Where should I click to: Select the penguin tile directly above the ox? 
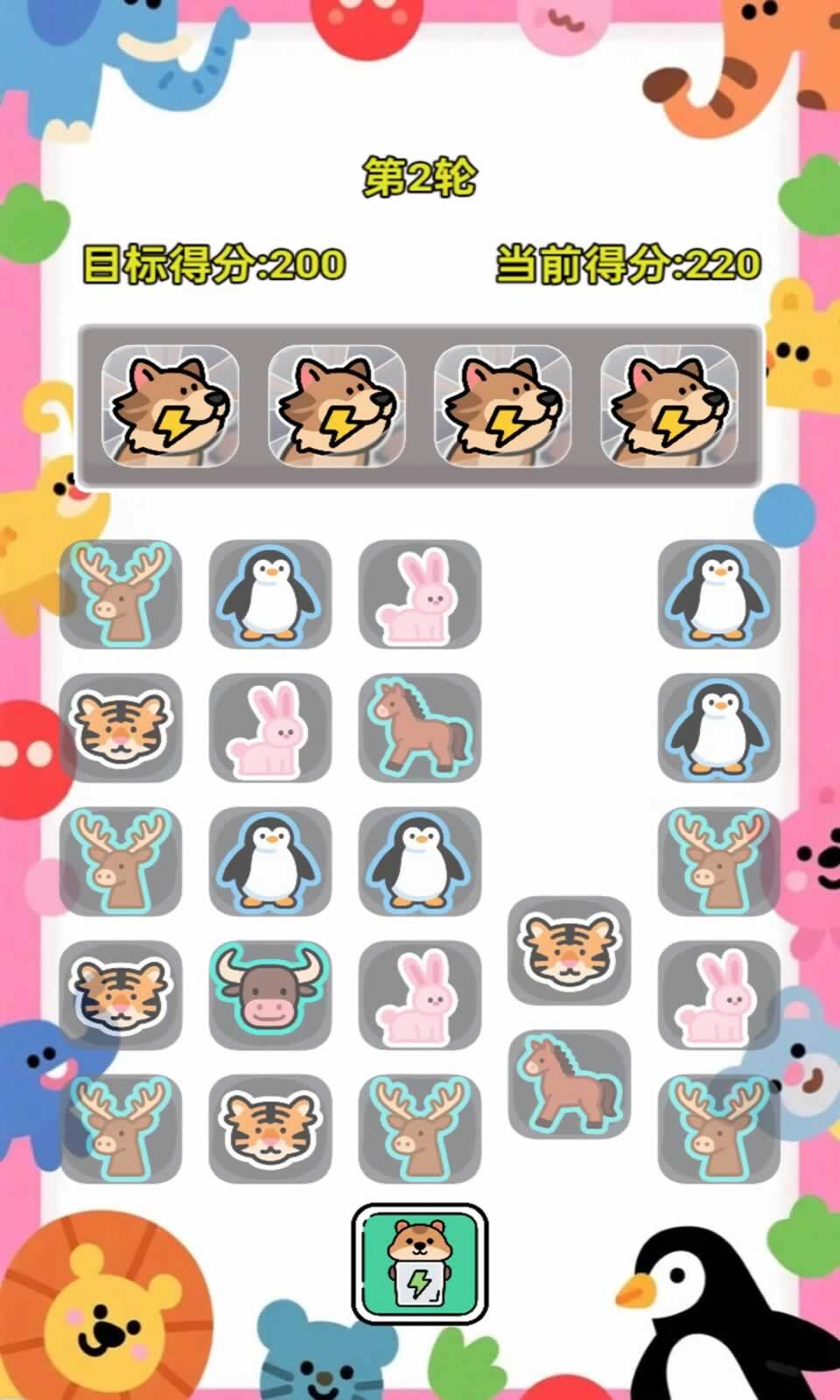(x=269, y=861)
